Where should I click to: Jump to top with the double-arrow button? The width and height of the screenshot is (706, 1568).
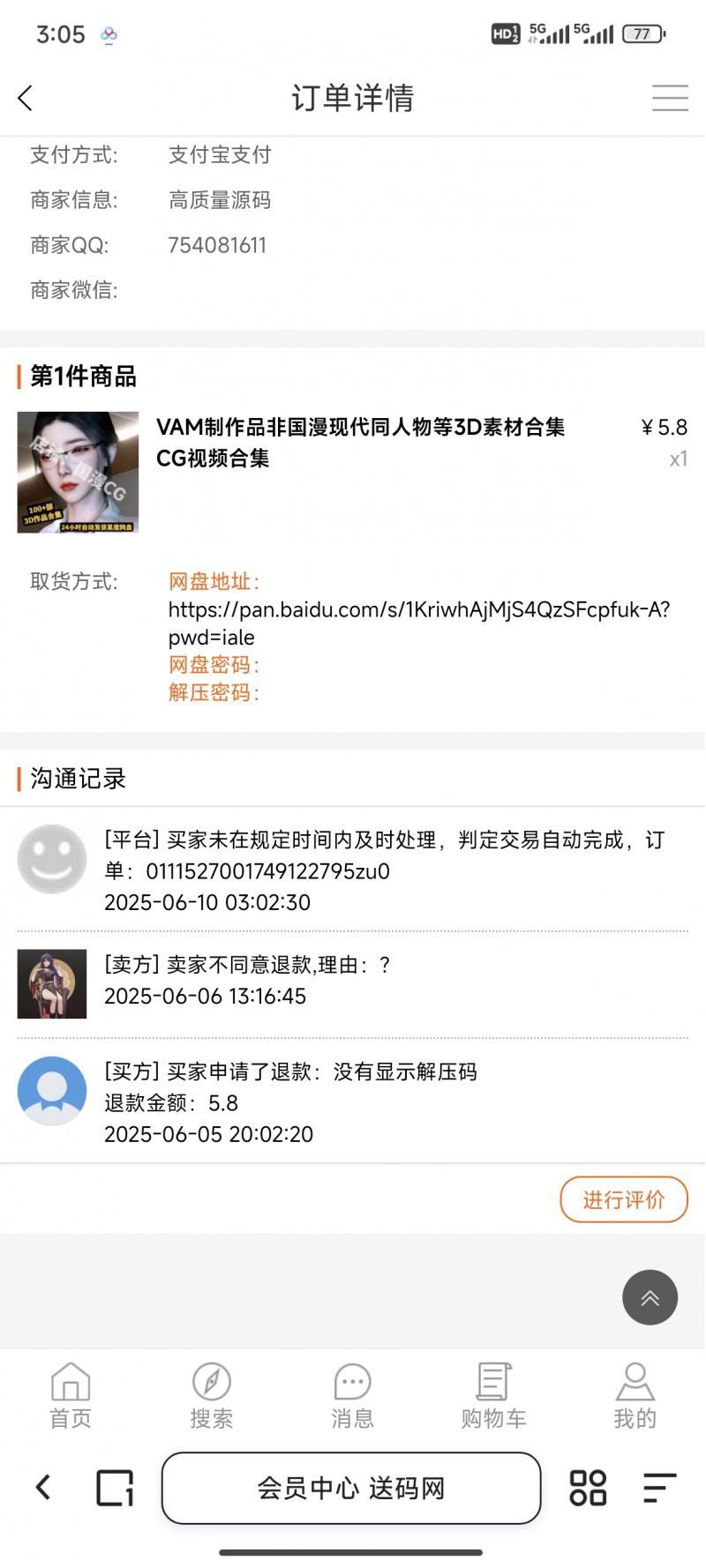click(x=650, y=1297)
